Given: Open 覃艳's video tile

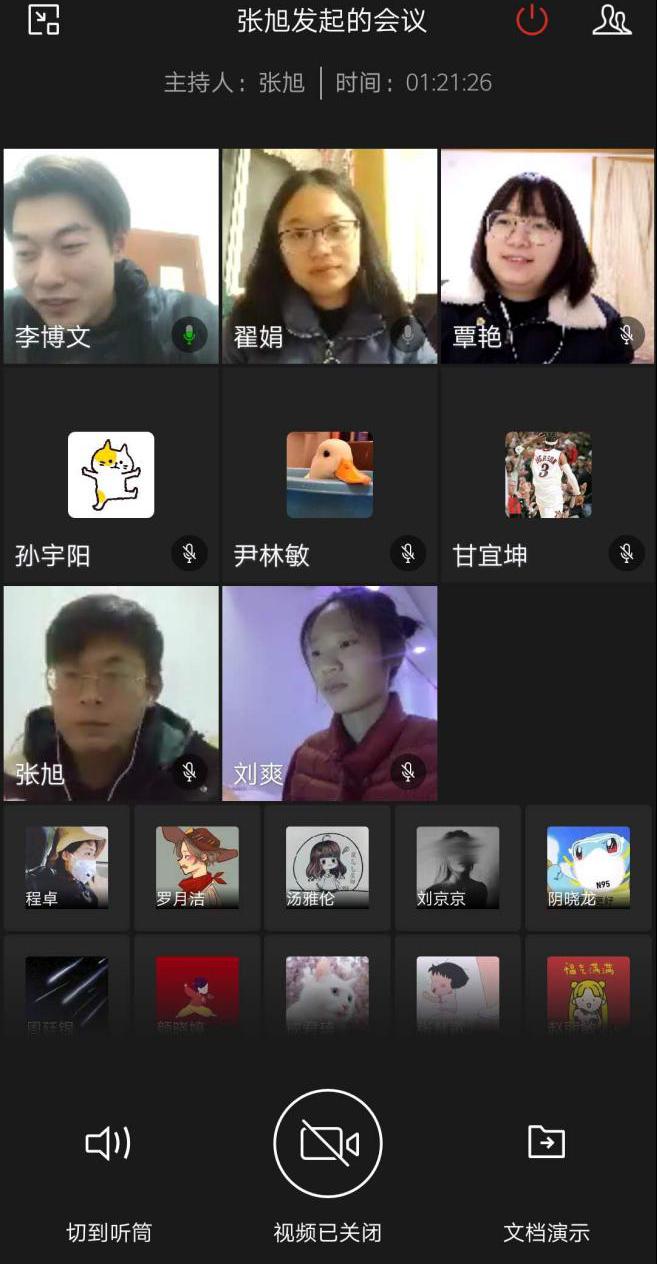Looking at the screenshot, I should point(547,255).
